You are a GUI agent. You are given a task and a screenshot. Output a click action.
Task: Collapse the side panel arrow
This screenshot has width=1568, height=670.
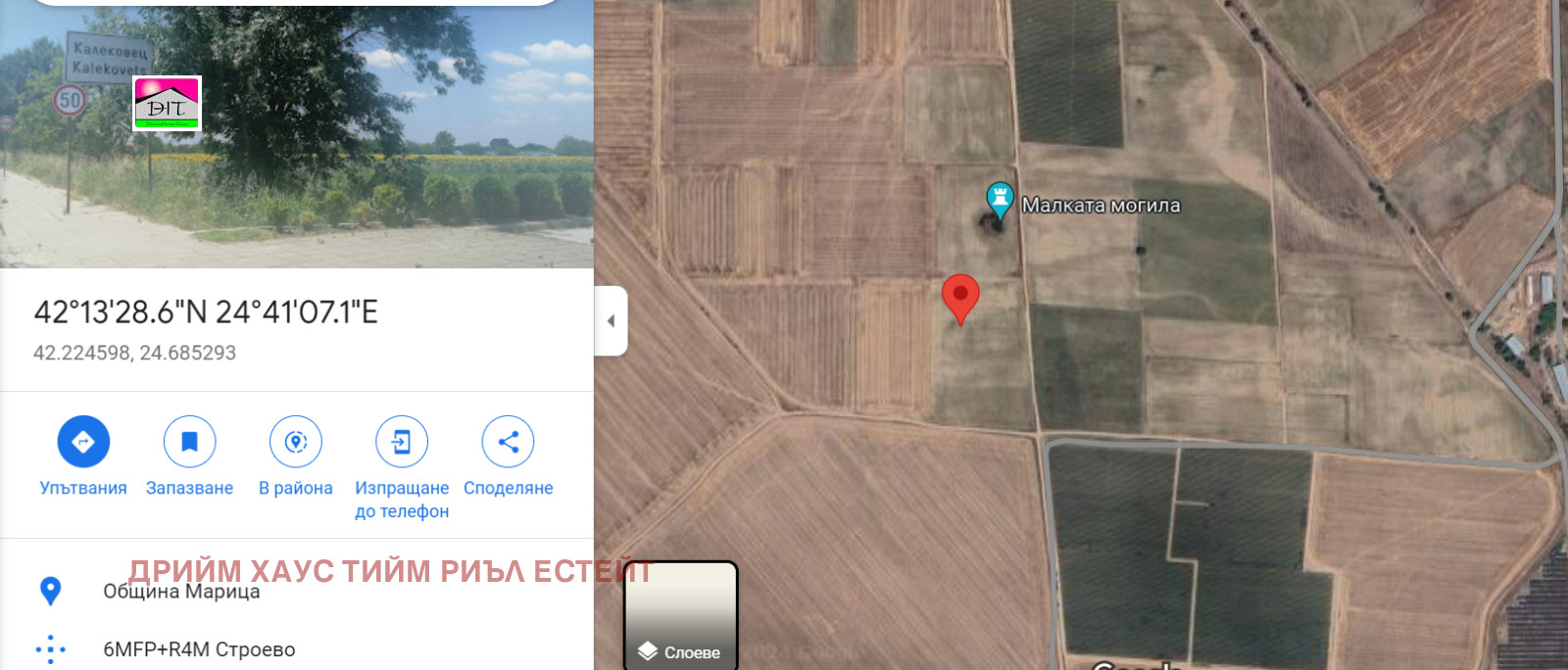click(611, 321)
